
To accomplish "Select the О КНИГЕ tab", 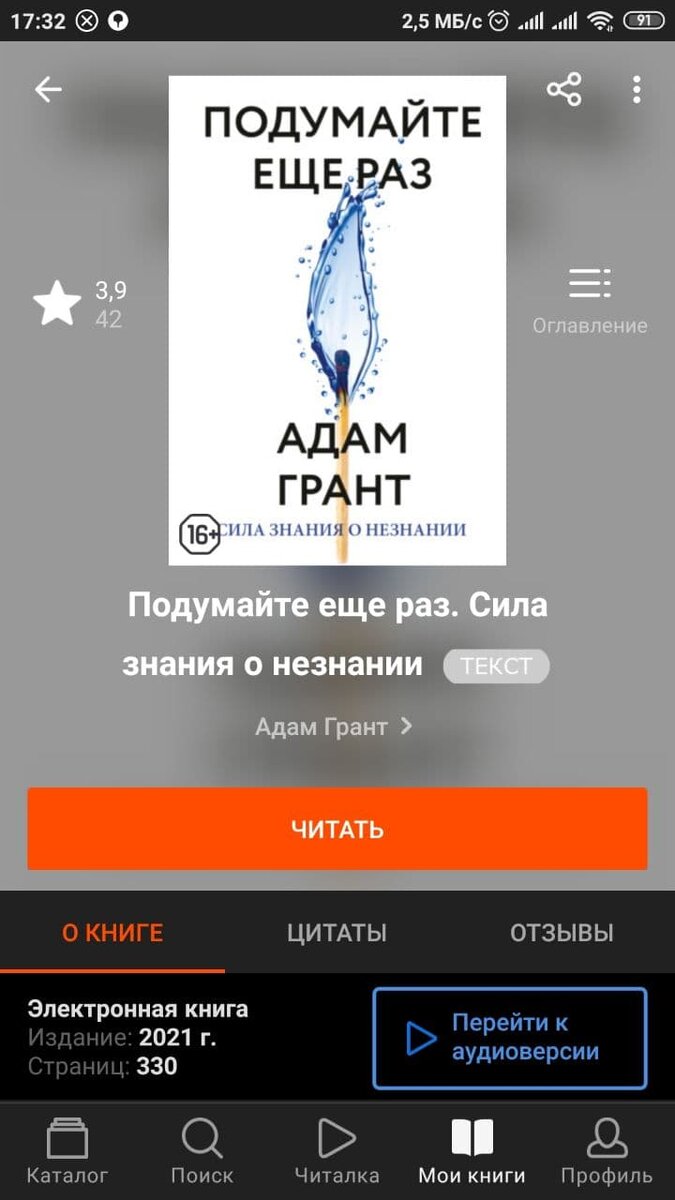I will (112, 933).
